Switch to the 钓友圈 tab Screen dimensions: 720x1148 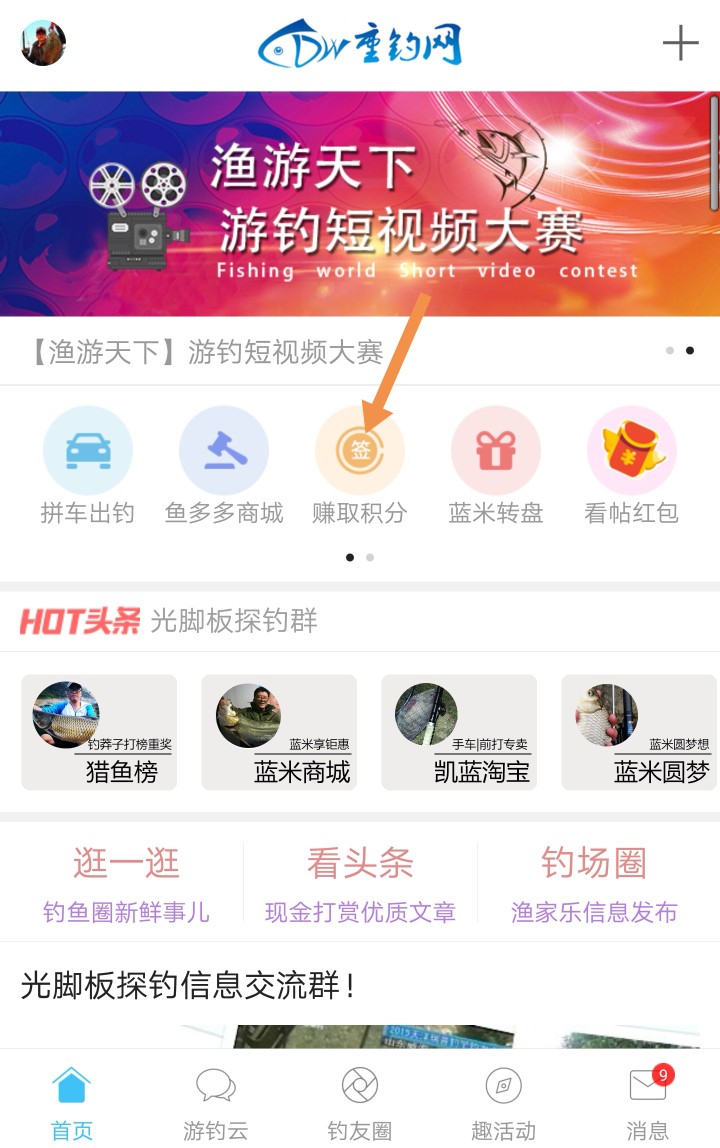coord(360,1102)
